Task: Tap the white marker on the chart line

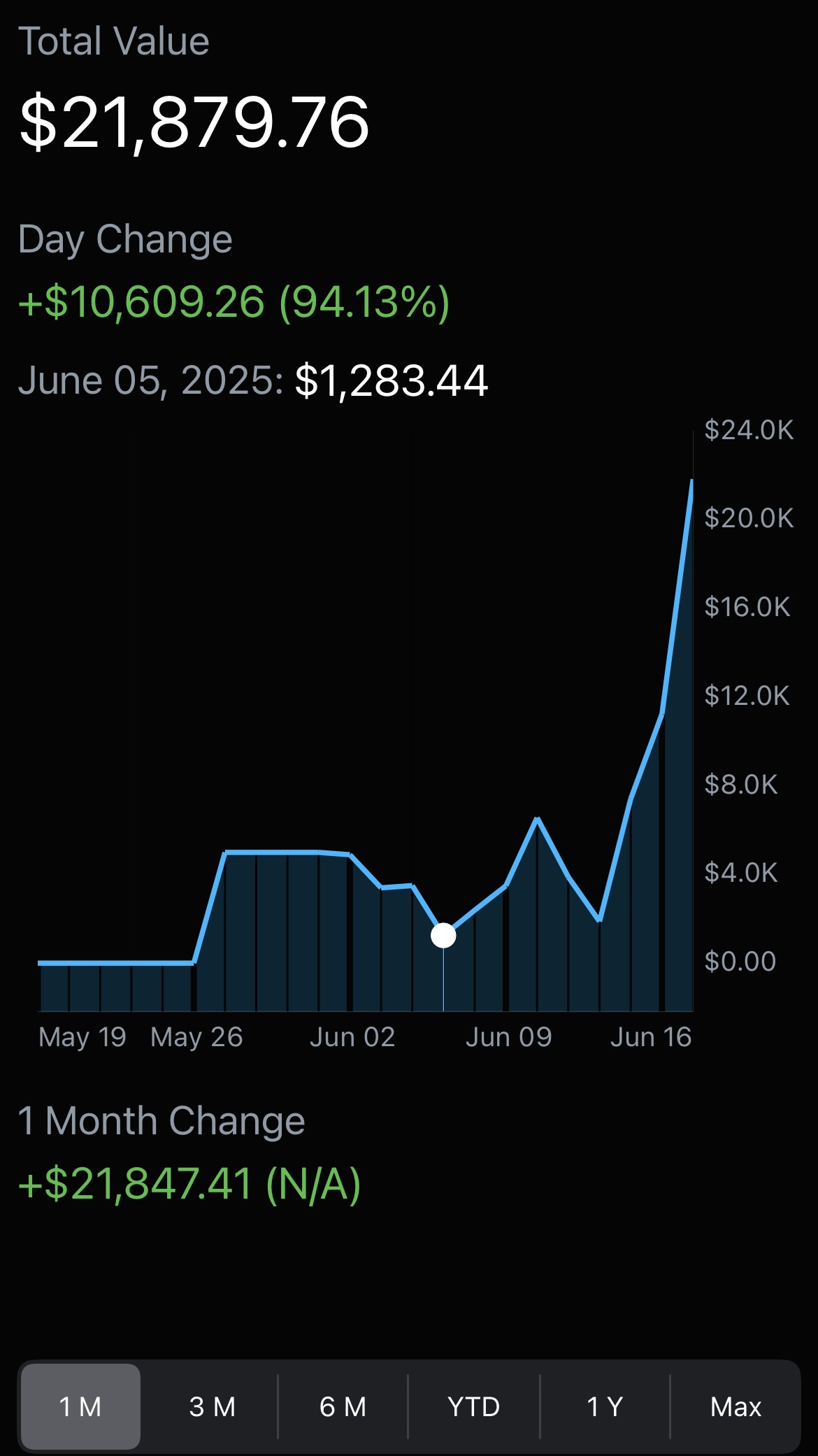Action: [443, 935]
